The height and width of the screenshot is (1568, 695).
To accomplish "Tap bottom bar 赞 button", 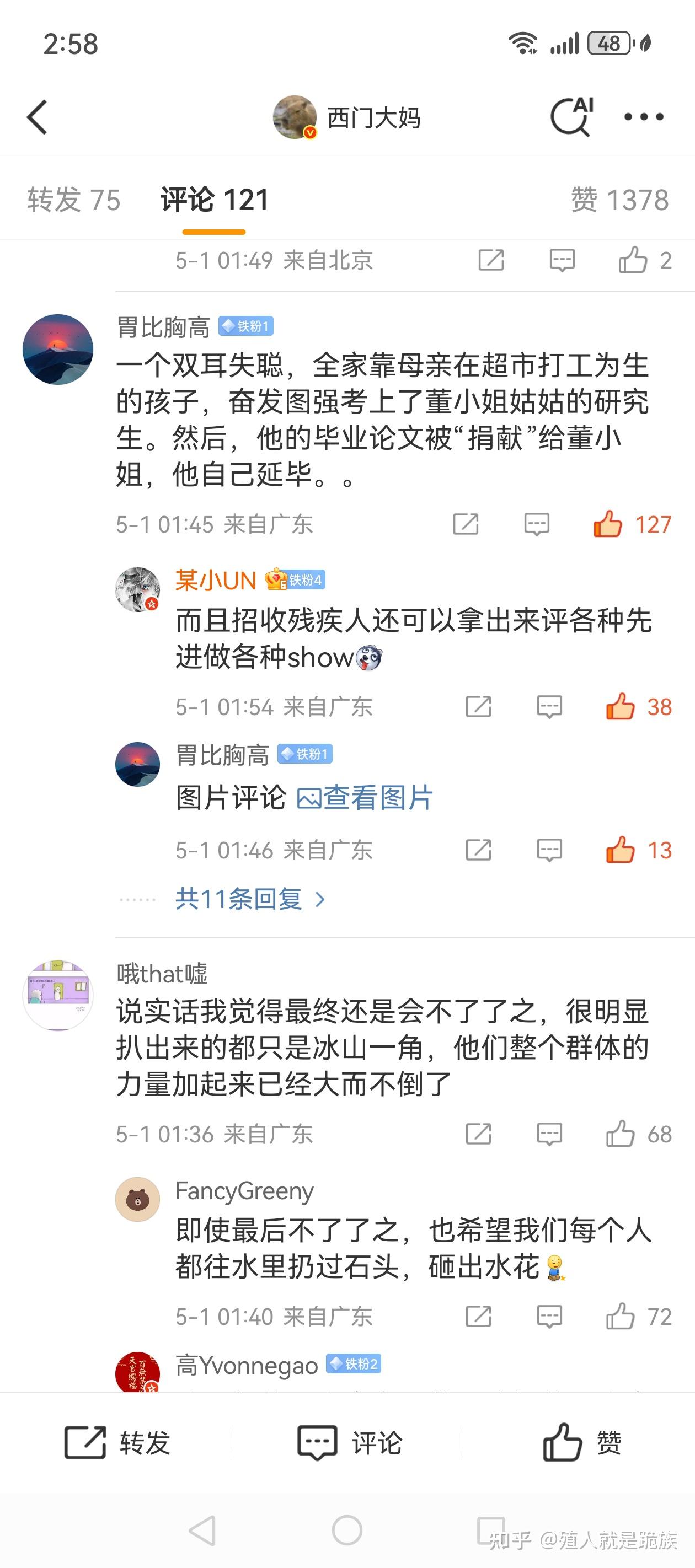I will [582, 1443].
